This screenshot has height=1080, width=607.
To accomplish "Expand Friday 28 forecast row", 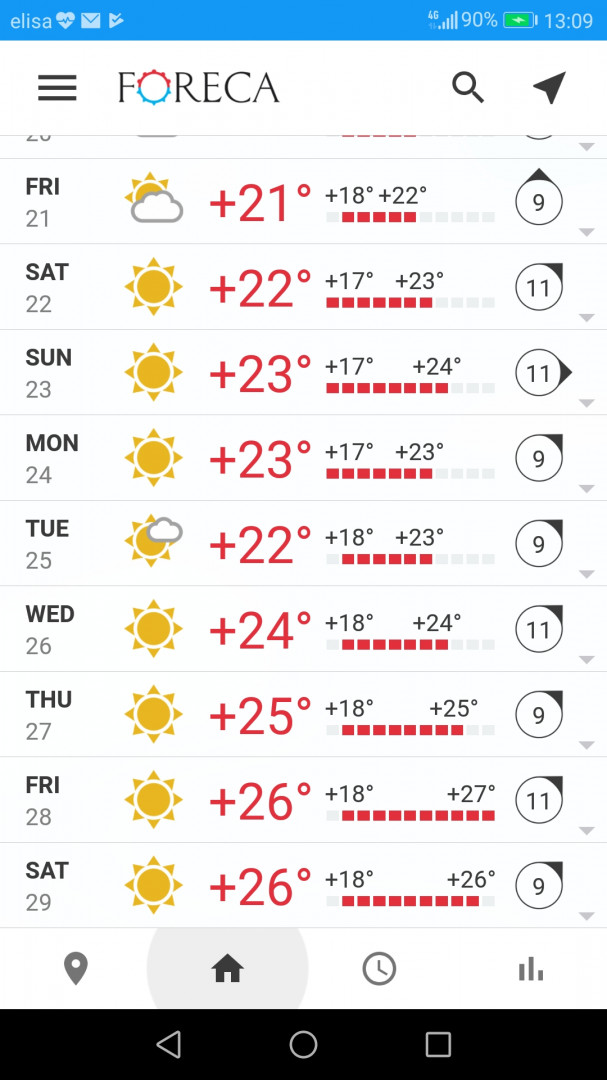I will pos(300,801).
